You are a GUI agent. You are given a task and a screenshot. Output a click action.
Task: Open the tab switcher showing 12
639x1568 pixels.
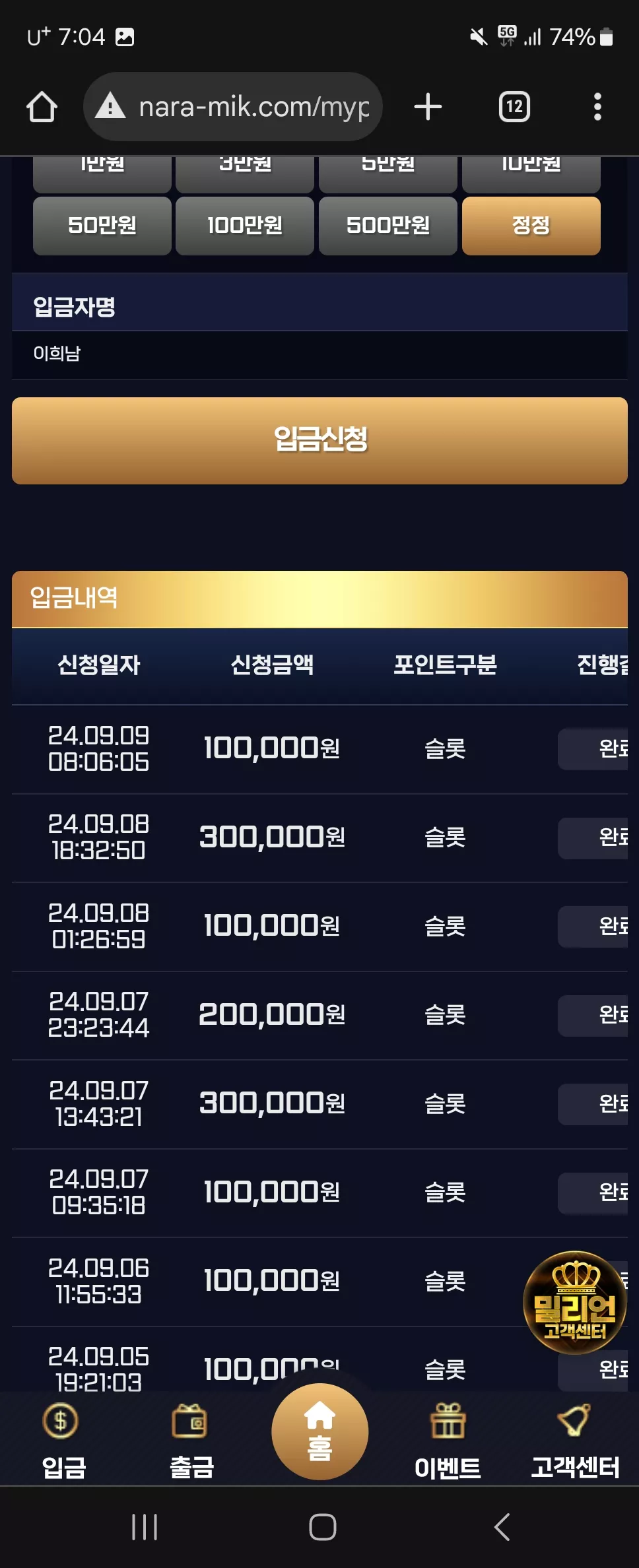[514, 107]
